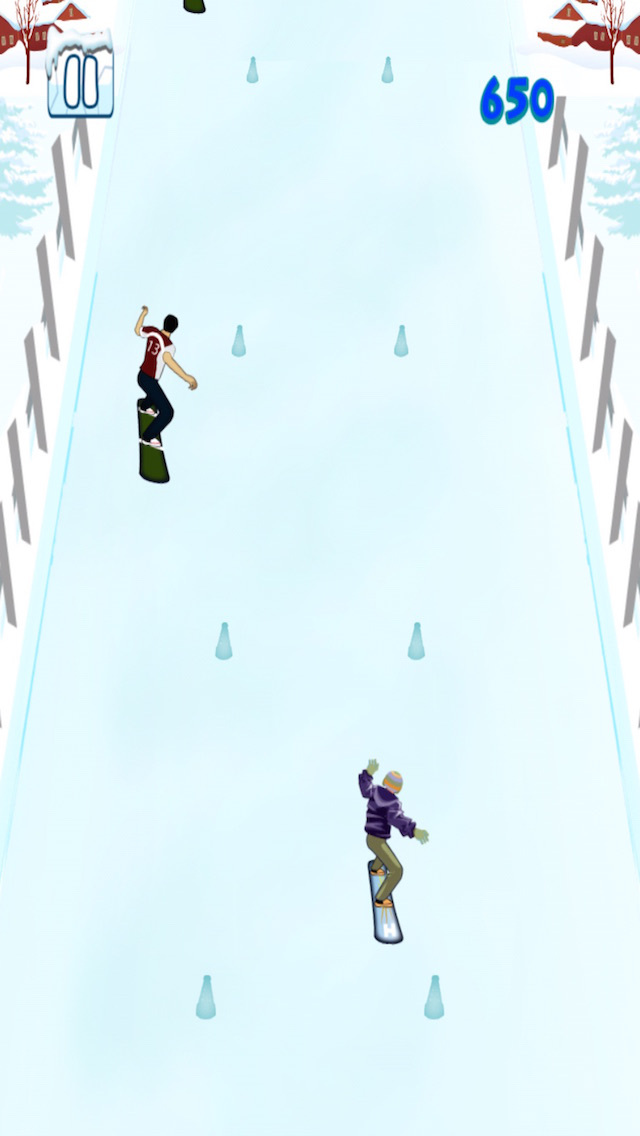Pause the snowboarding game

coord(81,82)
